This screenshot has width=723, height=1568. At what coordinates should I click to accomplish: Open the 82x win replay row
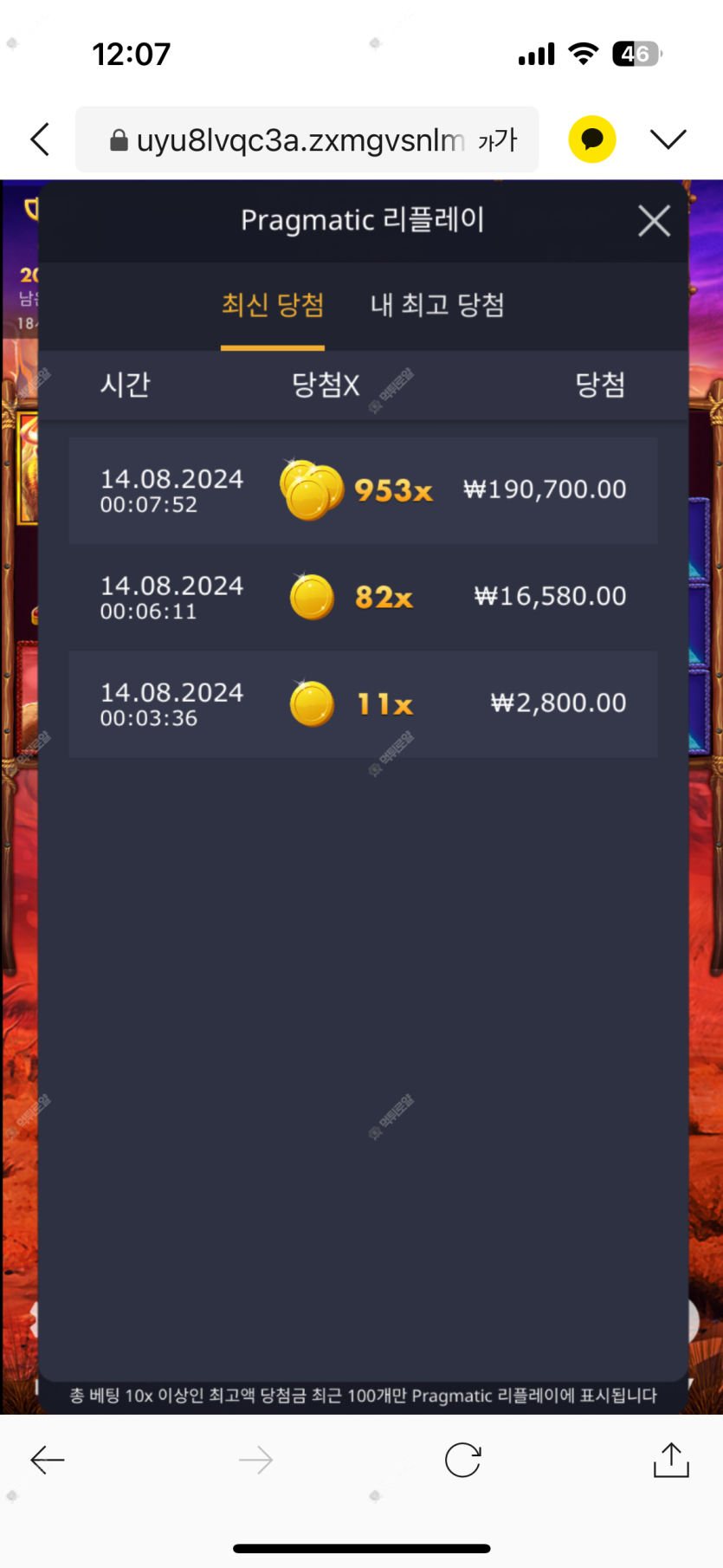[363, 597]
